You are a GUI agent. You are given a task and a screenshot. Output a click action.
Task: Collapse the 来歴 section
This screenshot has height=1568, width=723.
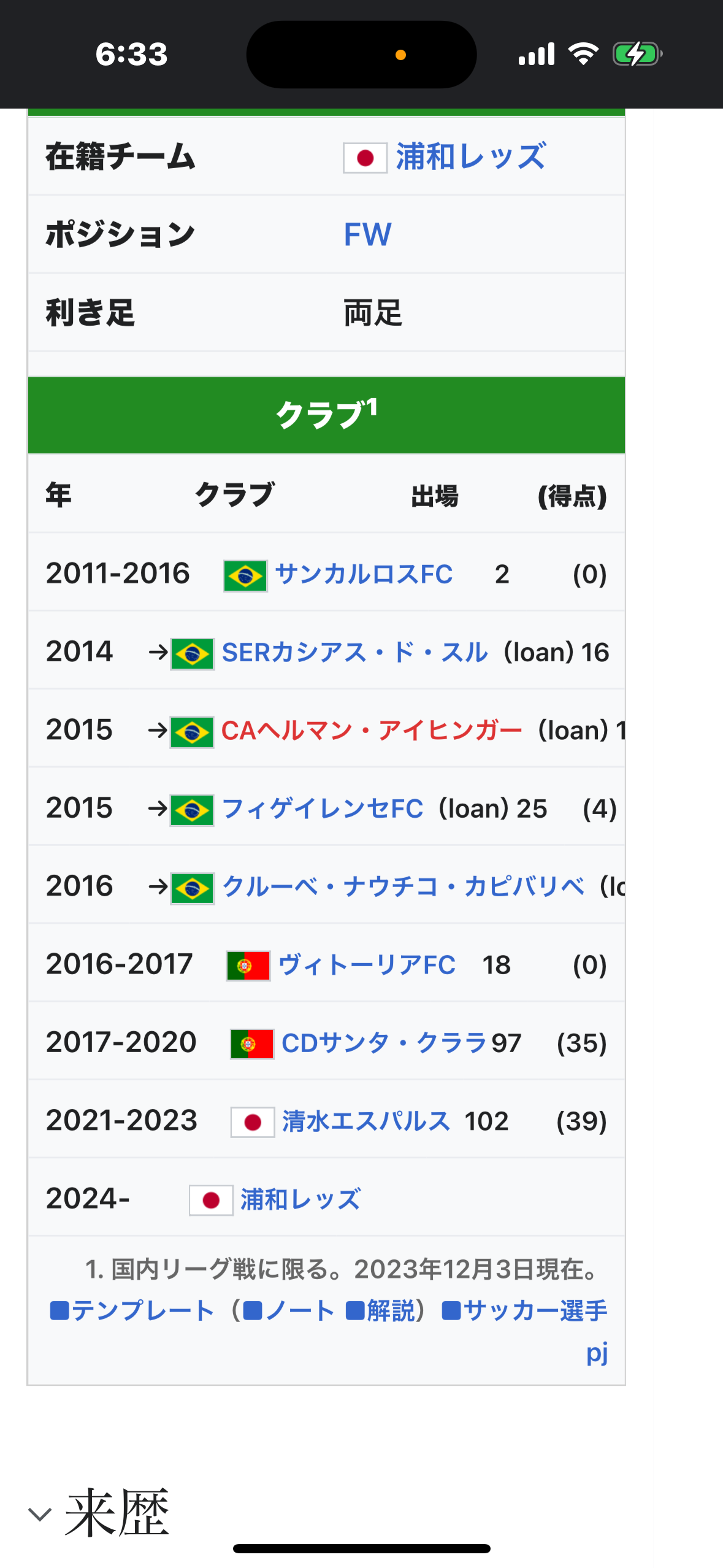[x=40, y=1514]
